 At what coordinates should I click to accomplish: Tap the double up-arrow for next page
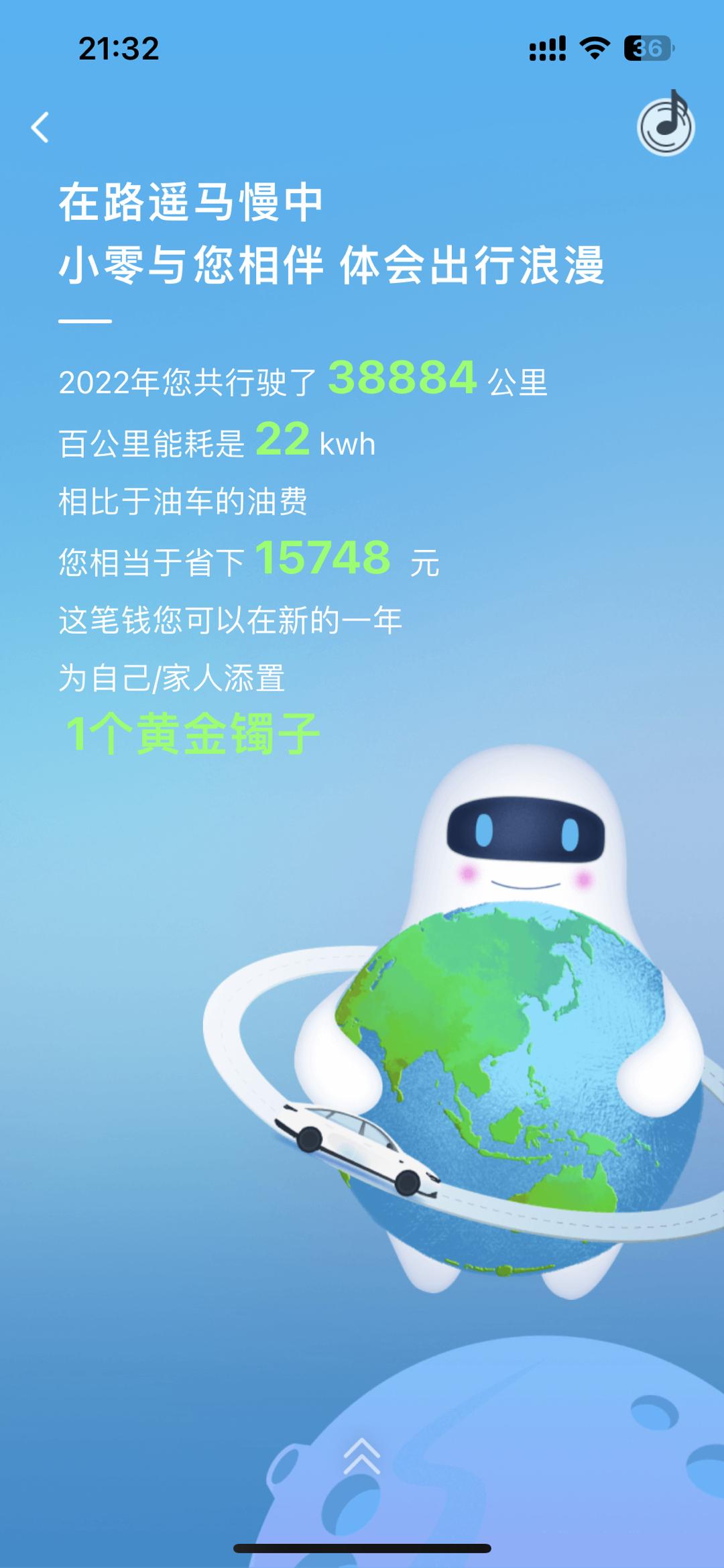click(x=362, y=1457)
